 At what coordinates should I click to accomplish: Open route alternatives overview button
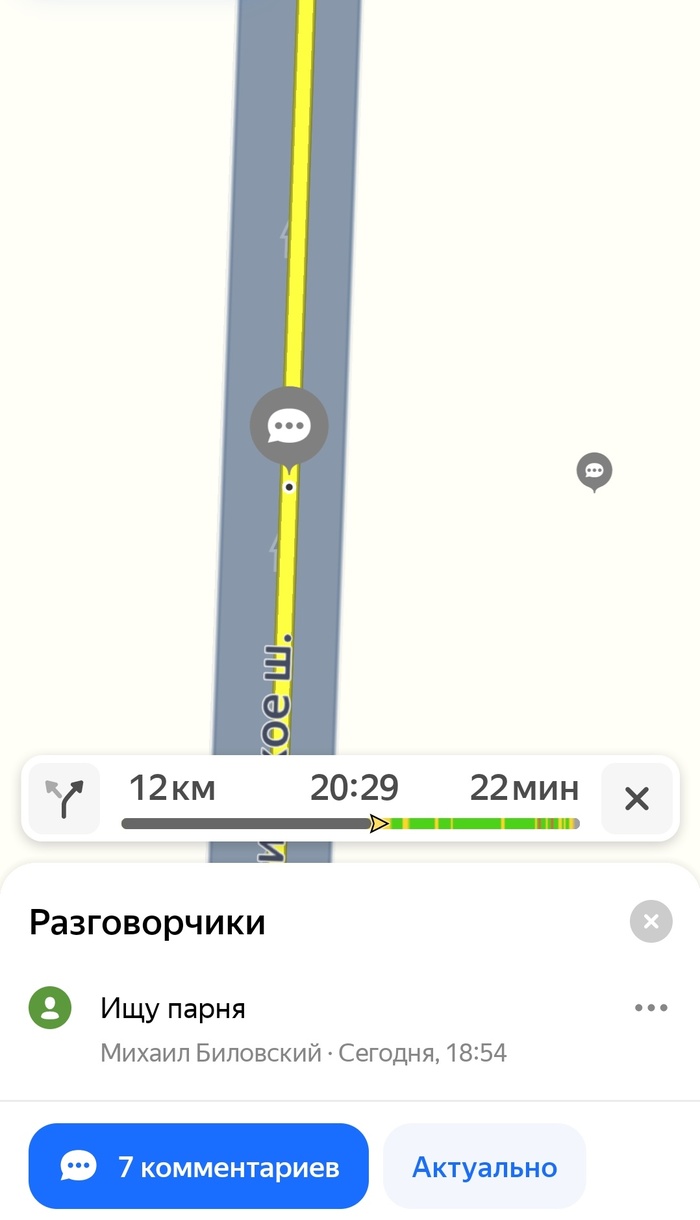64,798
